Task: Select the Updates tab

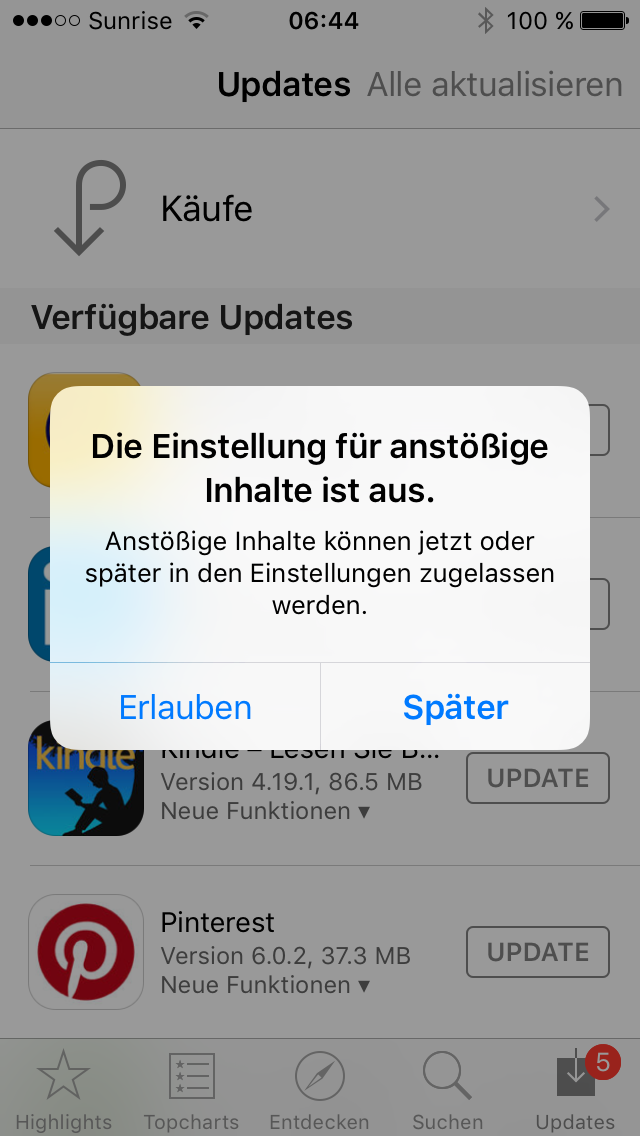Action: click(576, 1088)
